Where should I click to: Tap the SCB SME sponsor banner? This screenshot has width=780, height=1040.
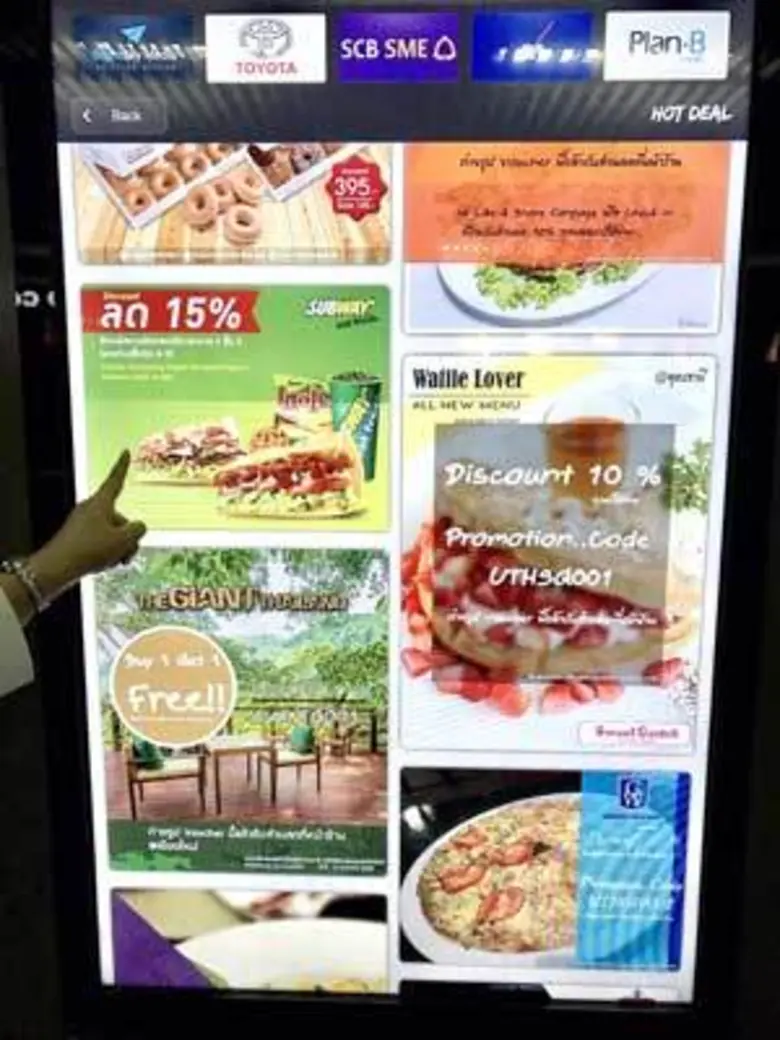[x=398, y=48]
